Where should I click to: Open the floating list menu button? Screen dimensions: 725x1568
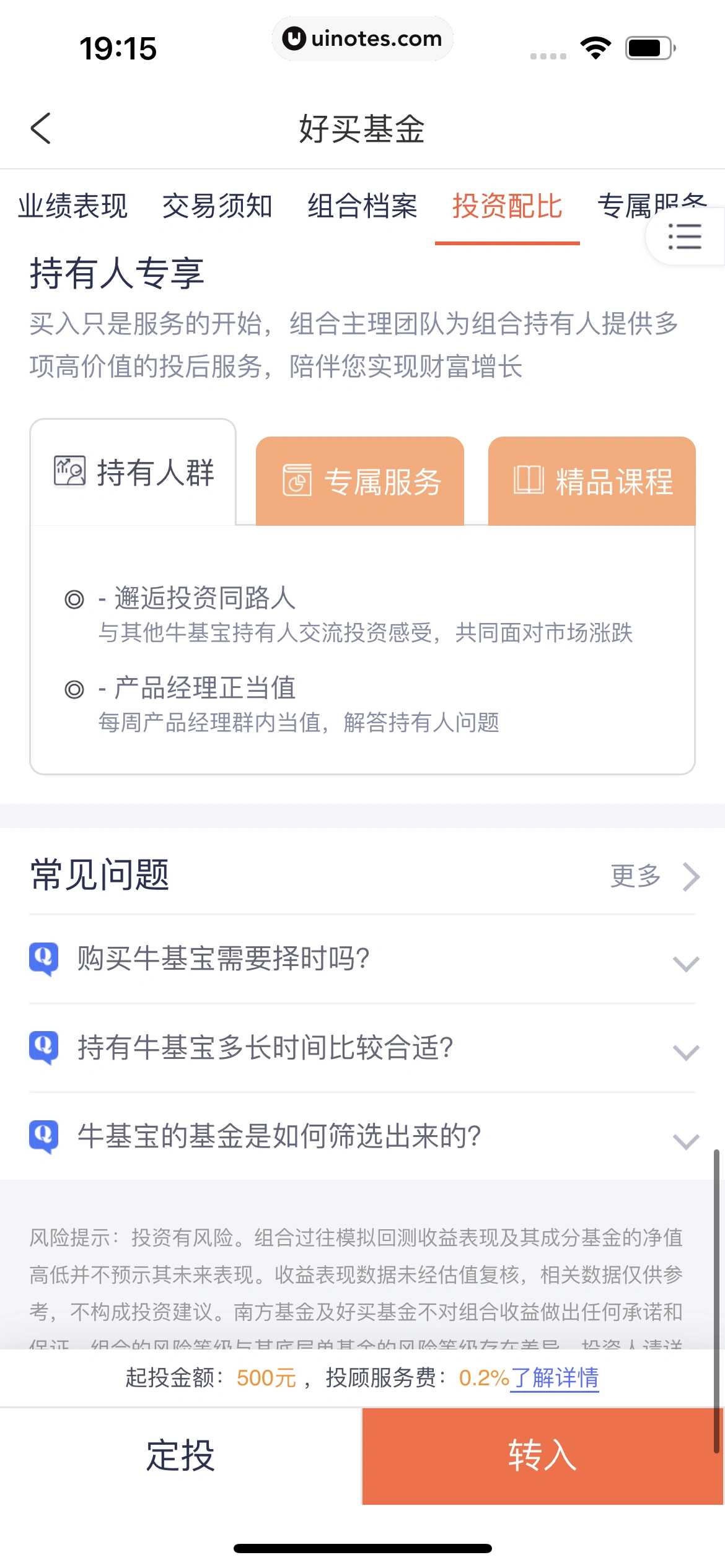click(x=685, y=237)
